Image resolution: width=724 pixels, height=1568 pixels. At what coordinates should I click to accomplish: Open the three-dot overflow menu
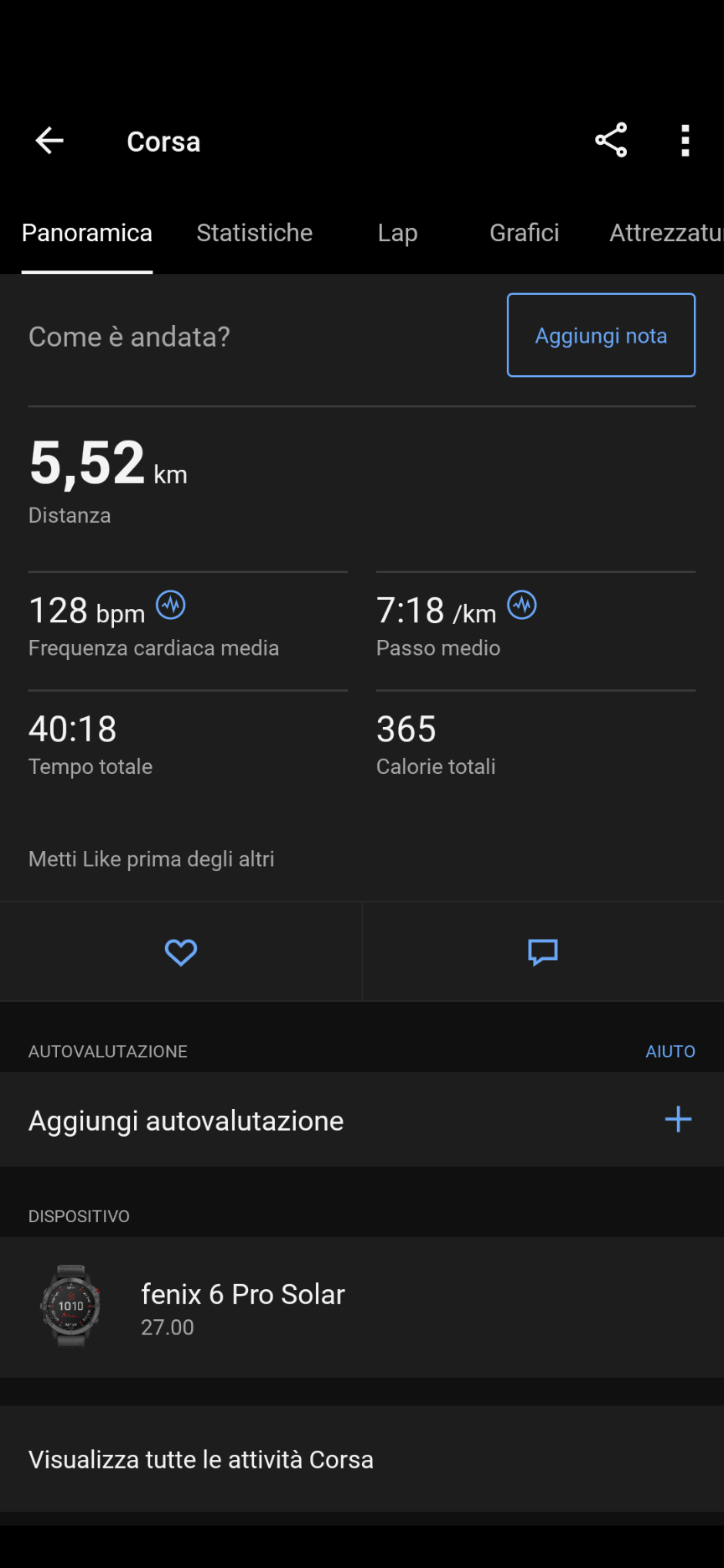685,141
